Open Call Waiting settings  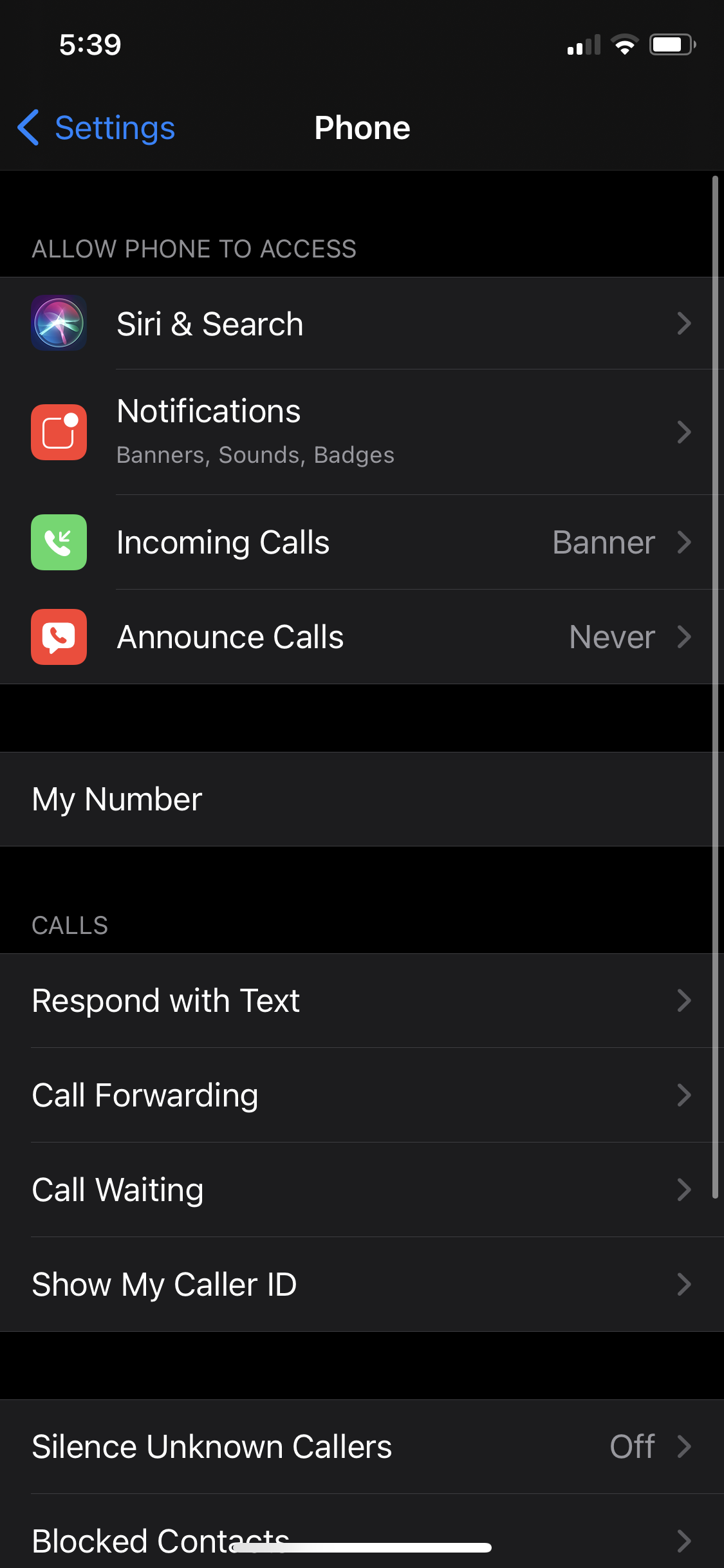362,1190
